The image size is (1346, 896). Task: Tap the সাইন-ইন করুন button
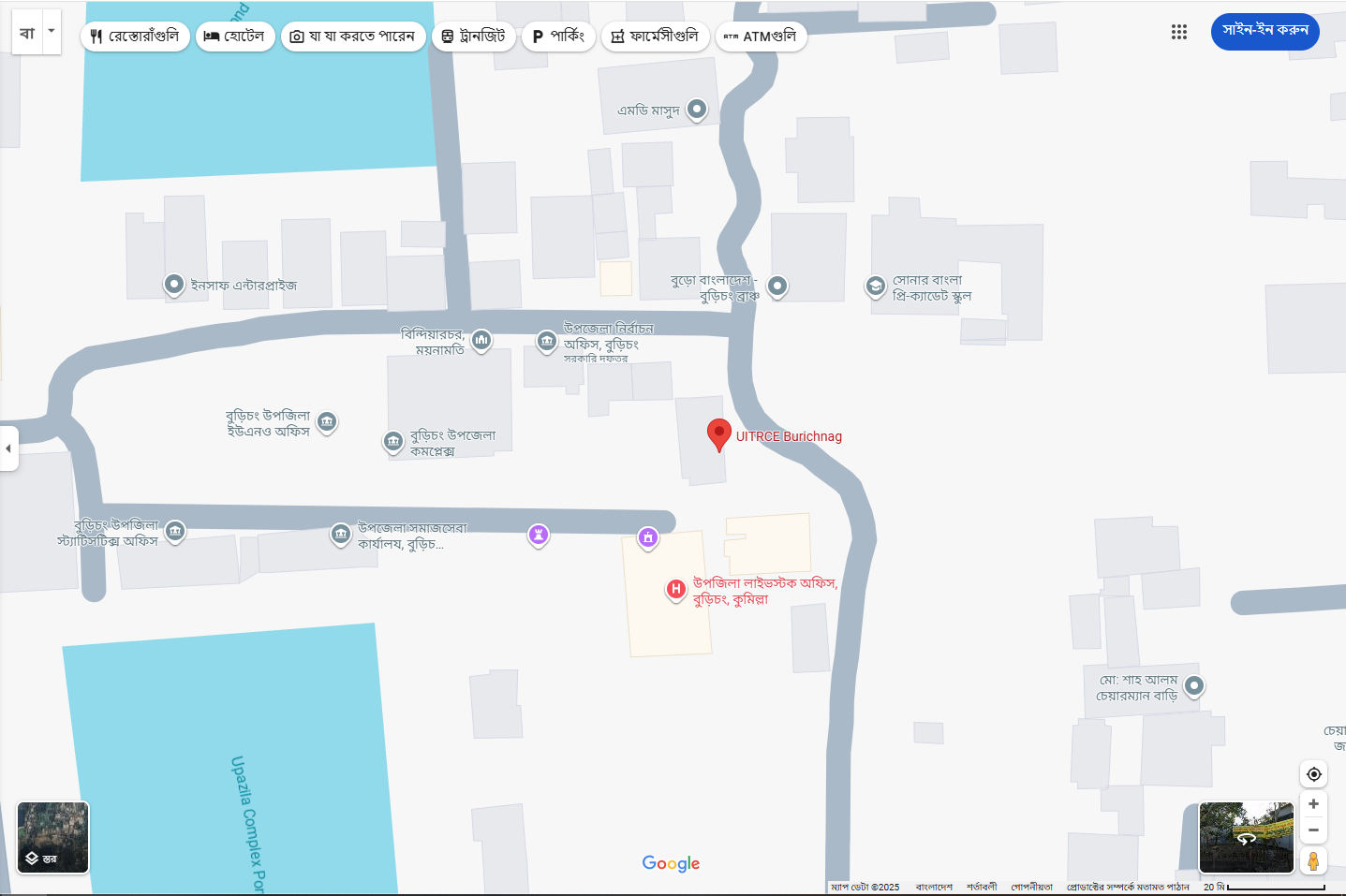click(x=1265, y=31)
